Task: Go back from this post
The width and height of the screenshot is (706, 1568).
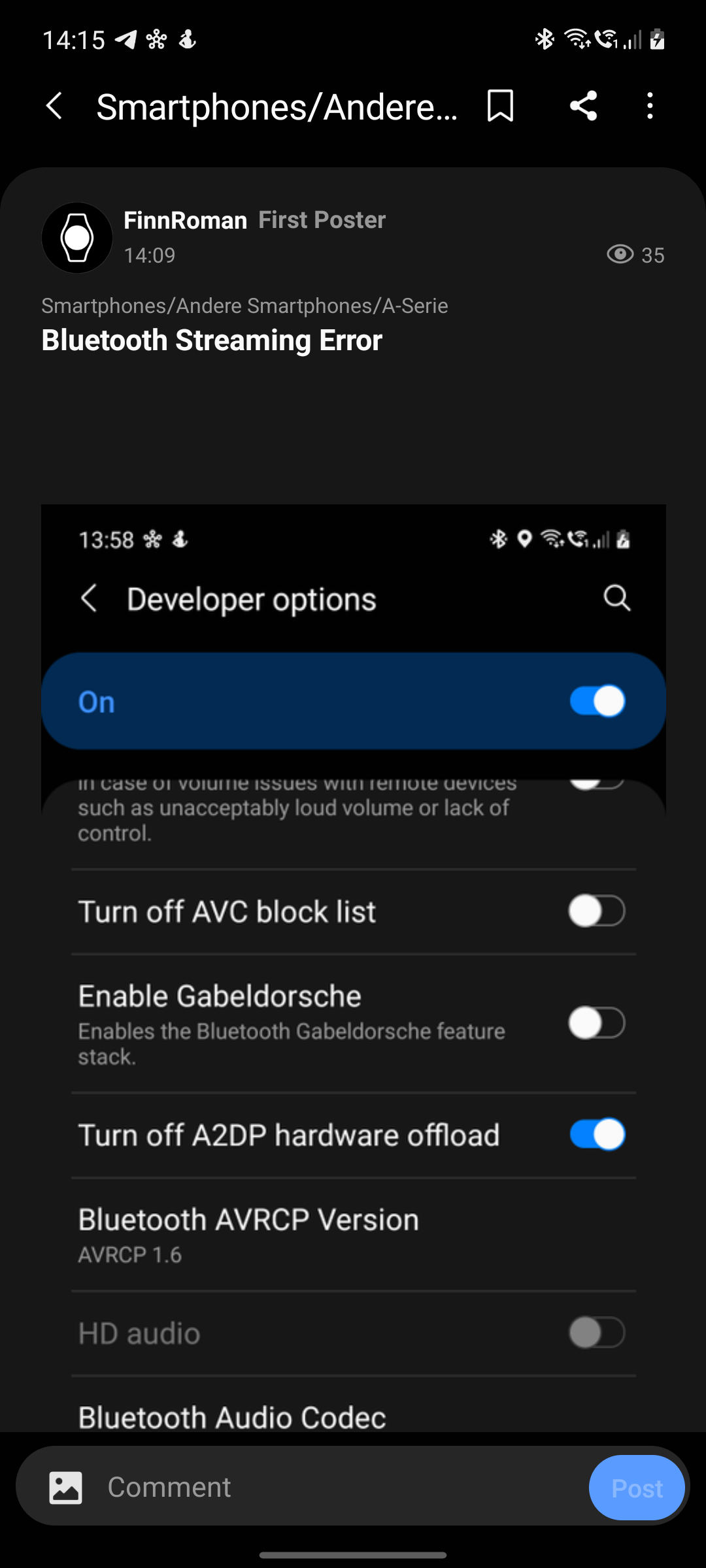Action: tap(55, 106)
